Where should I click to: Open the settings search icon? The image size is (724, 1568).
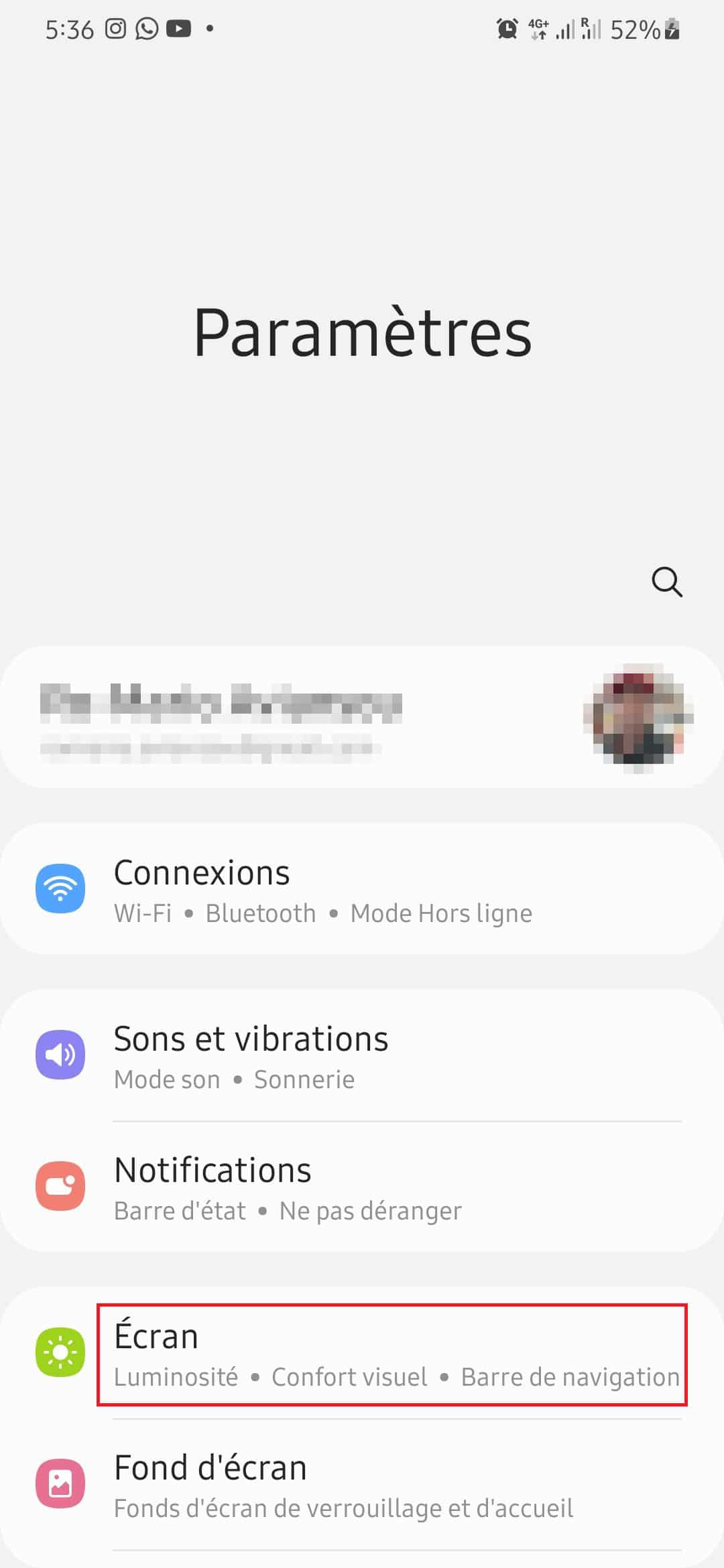click(x=666, y=582)
